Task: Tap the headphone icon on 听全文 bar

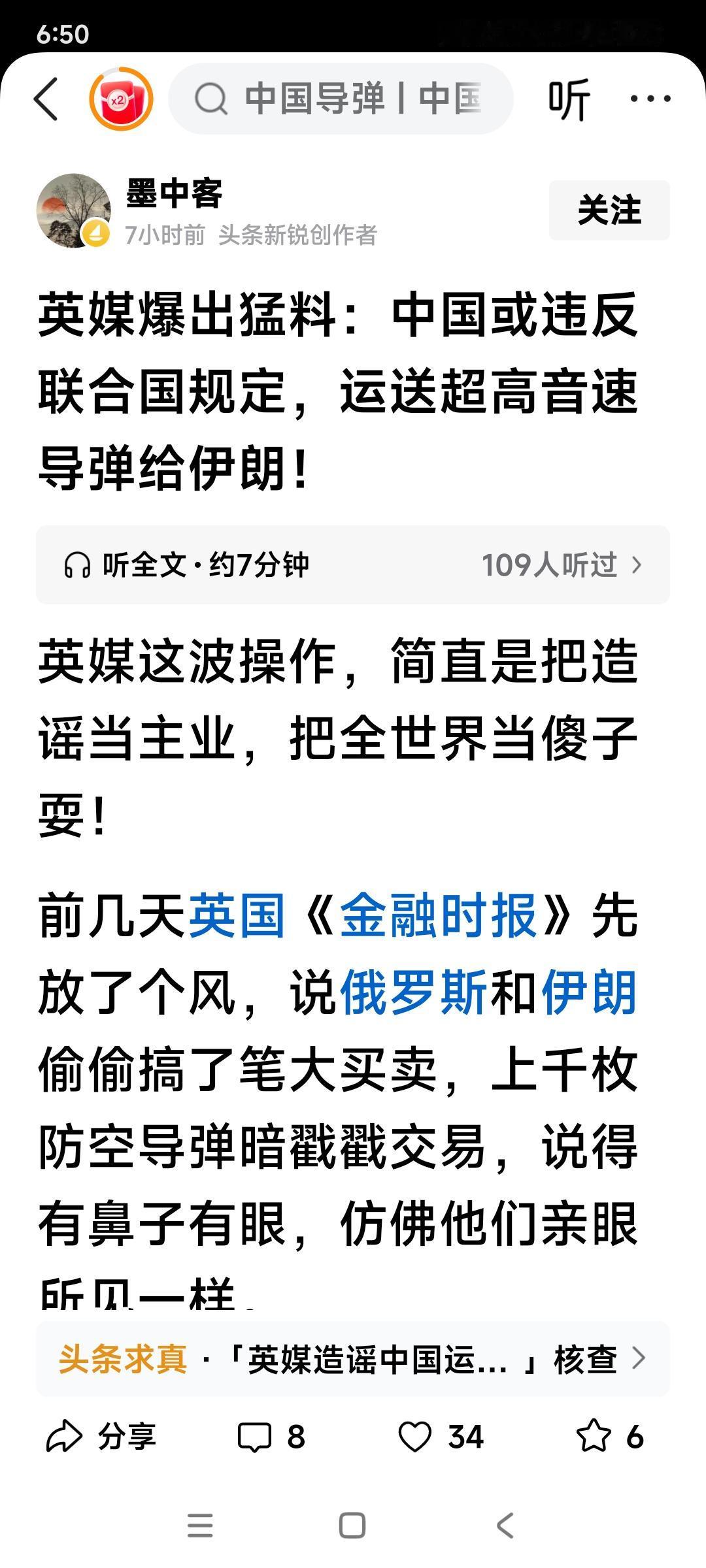Action: 78,564
